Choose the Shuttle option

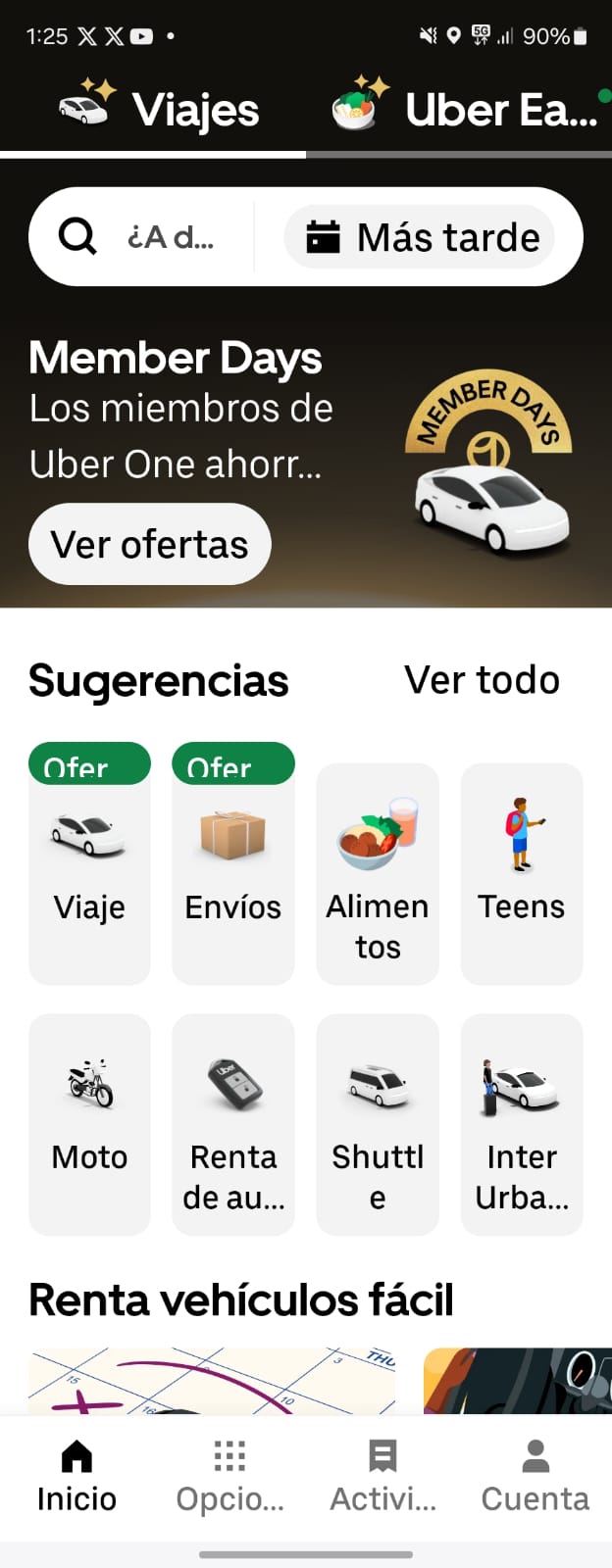coord(378,1122)
